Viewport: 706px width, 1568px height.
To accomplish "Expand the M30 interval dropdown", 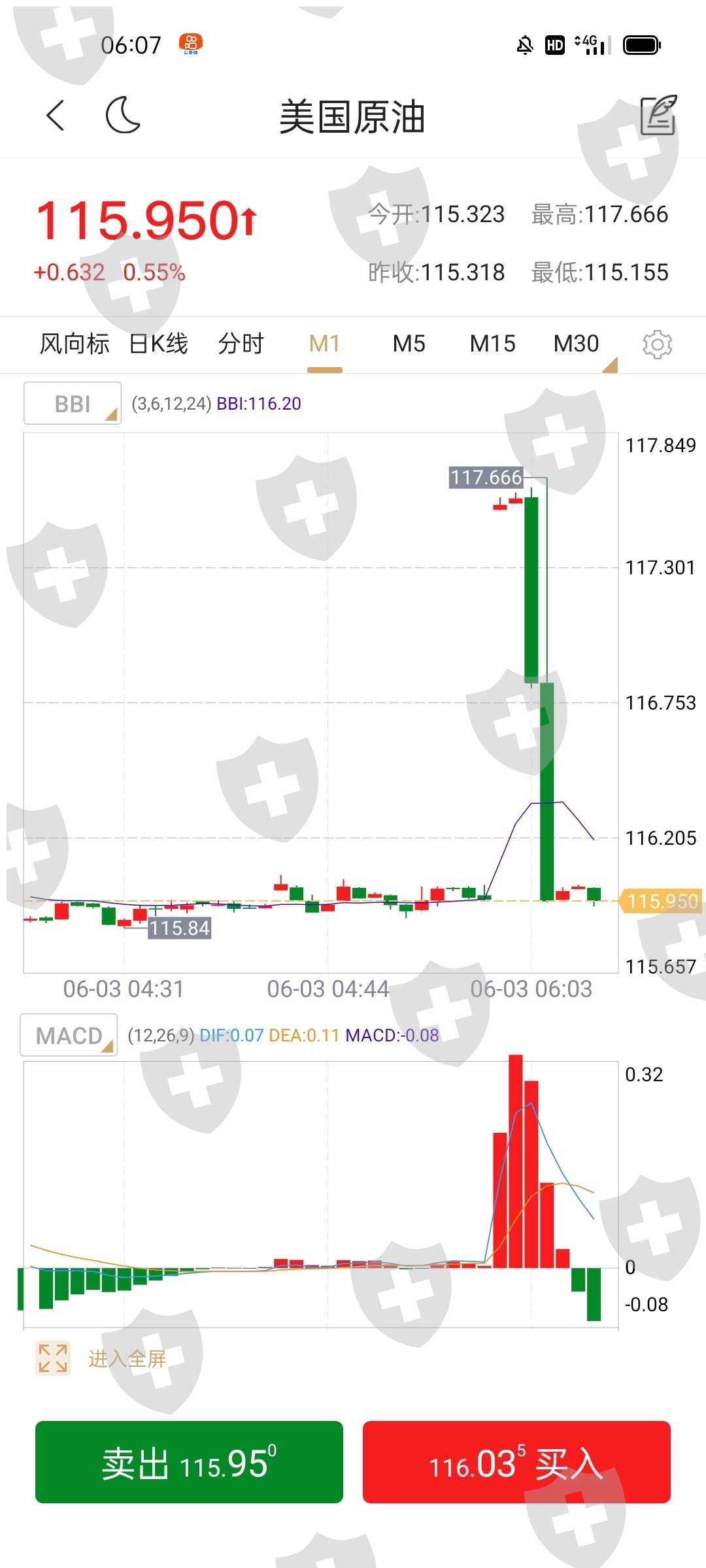I will 578,345.
